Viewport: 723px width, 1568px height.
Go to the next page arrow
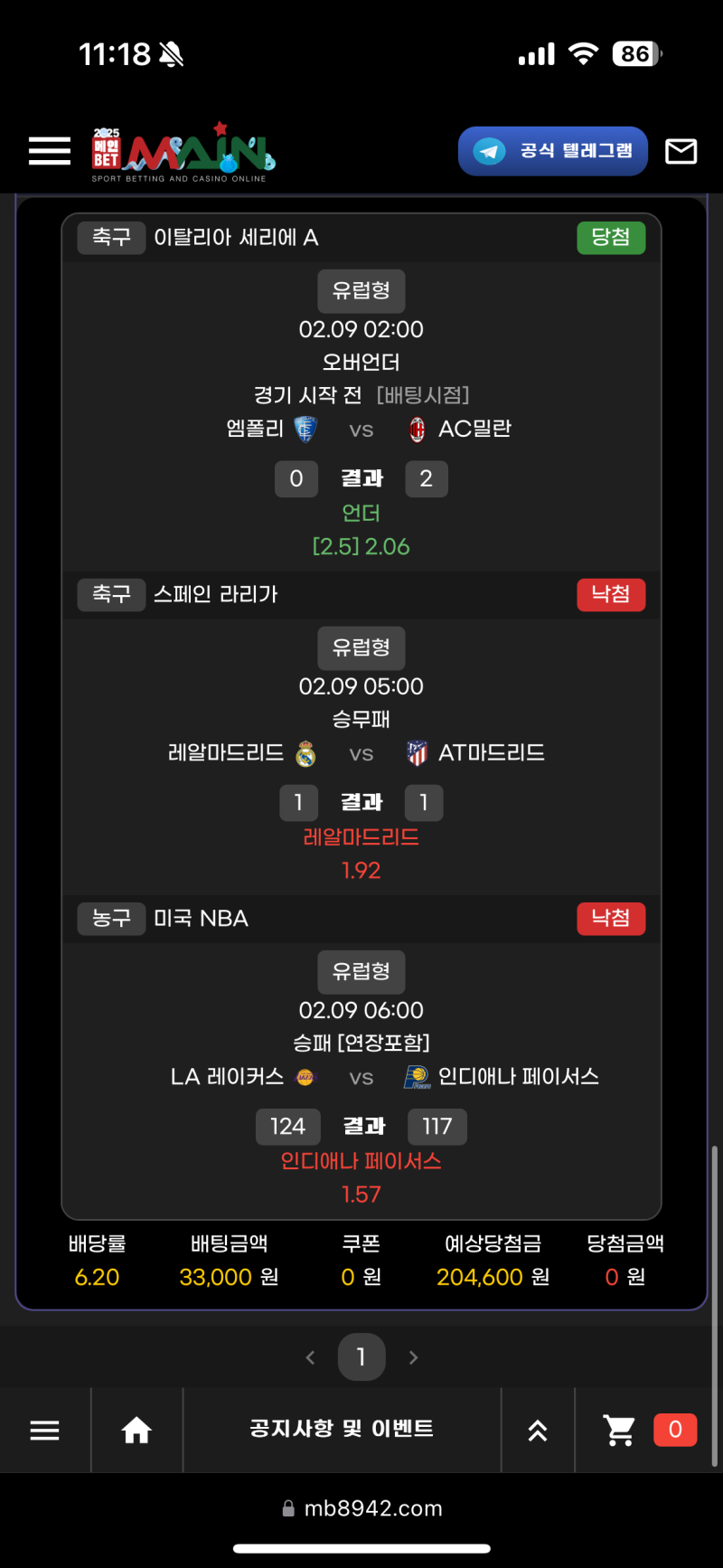[x=413, y=1357]
